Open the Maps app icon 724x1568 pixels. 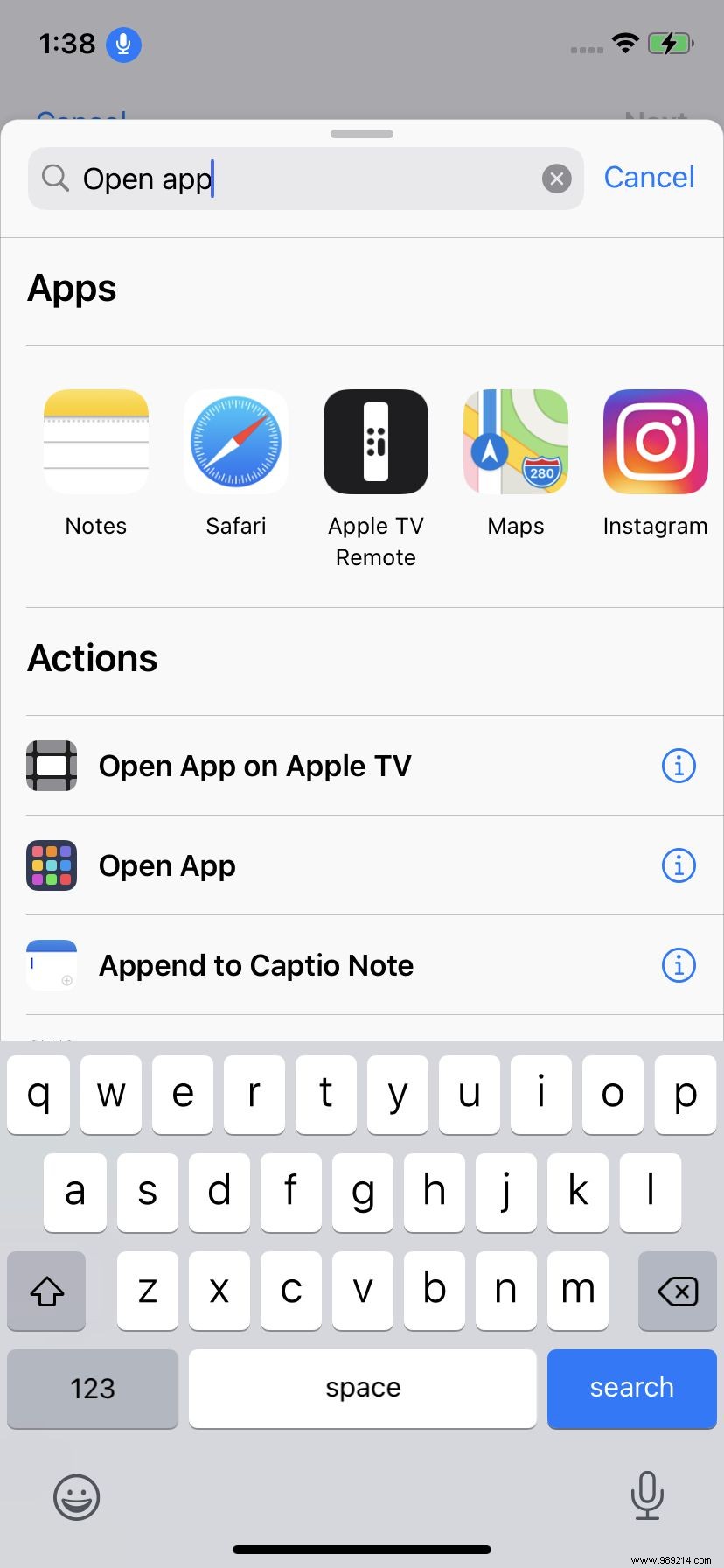coord(515,441)
